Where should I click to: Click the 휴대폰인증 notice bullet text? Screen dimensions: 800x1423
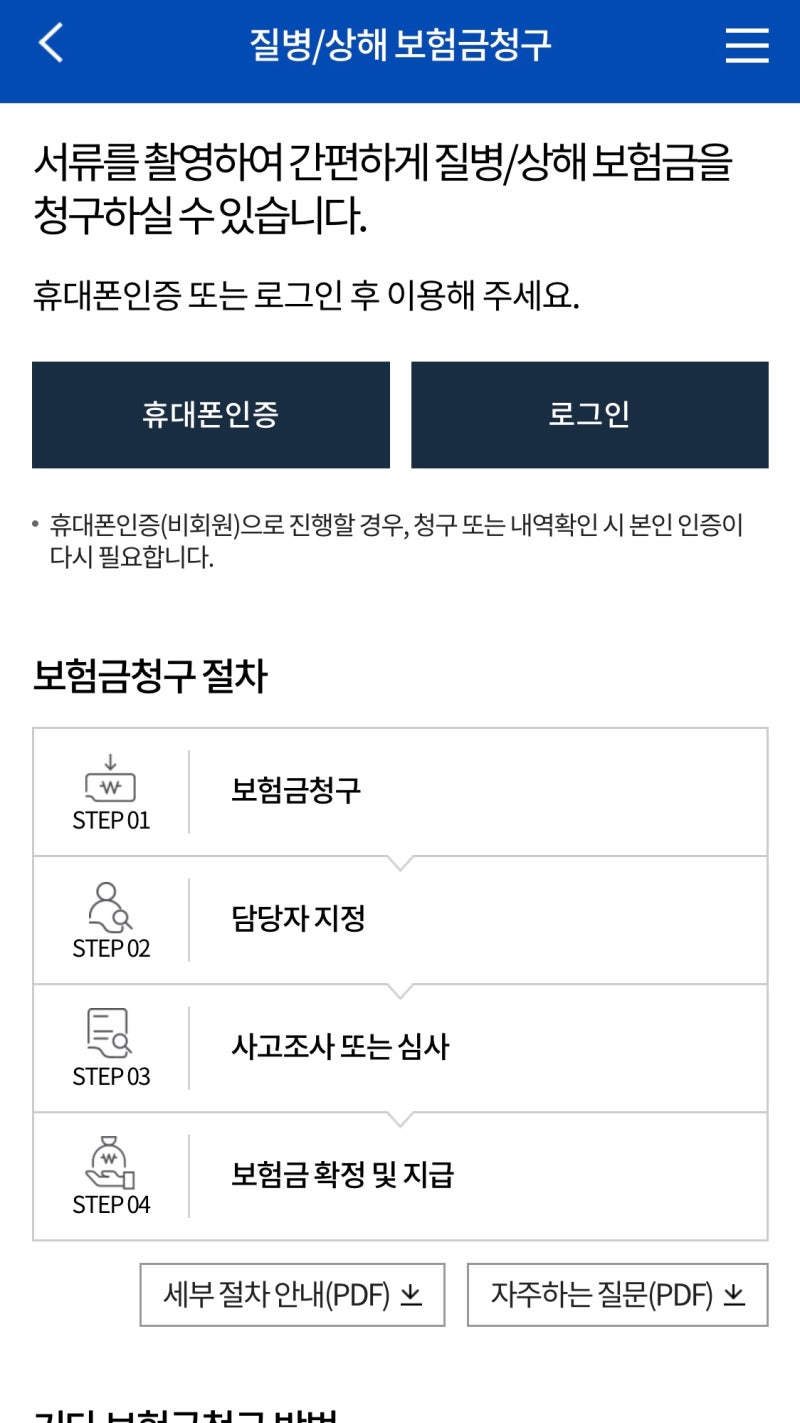click(400, 540)
